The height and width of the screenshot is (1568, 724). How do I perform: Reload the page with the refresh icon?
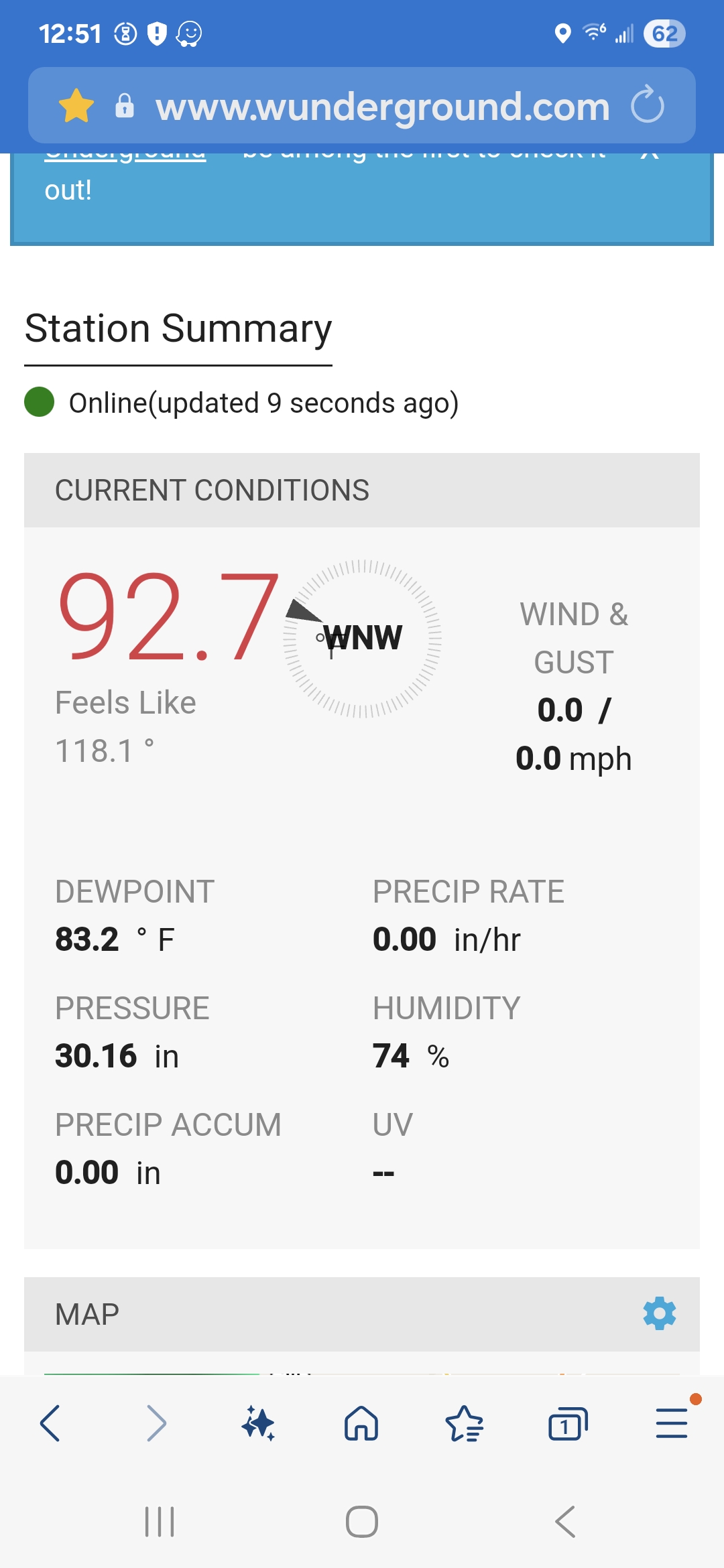click(648, 105)
